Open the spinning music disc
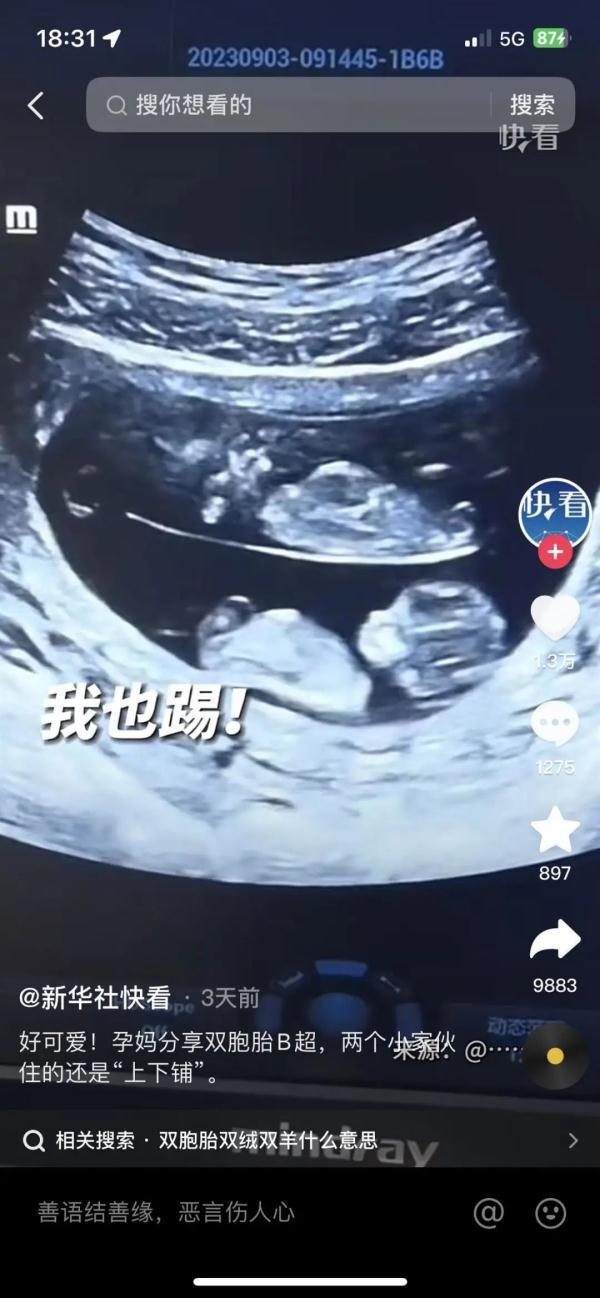 click(555, 1056)
